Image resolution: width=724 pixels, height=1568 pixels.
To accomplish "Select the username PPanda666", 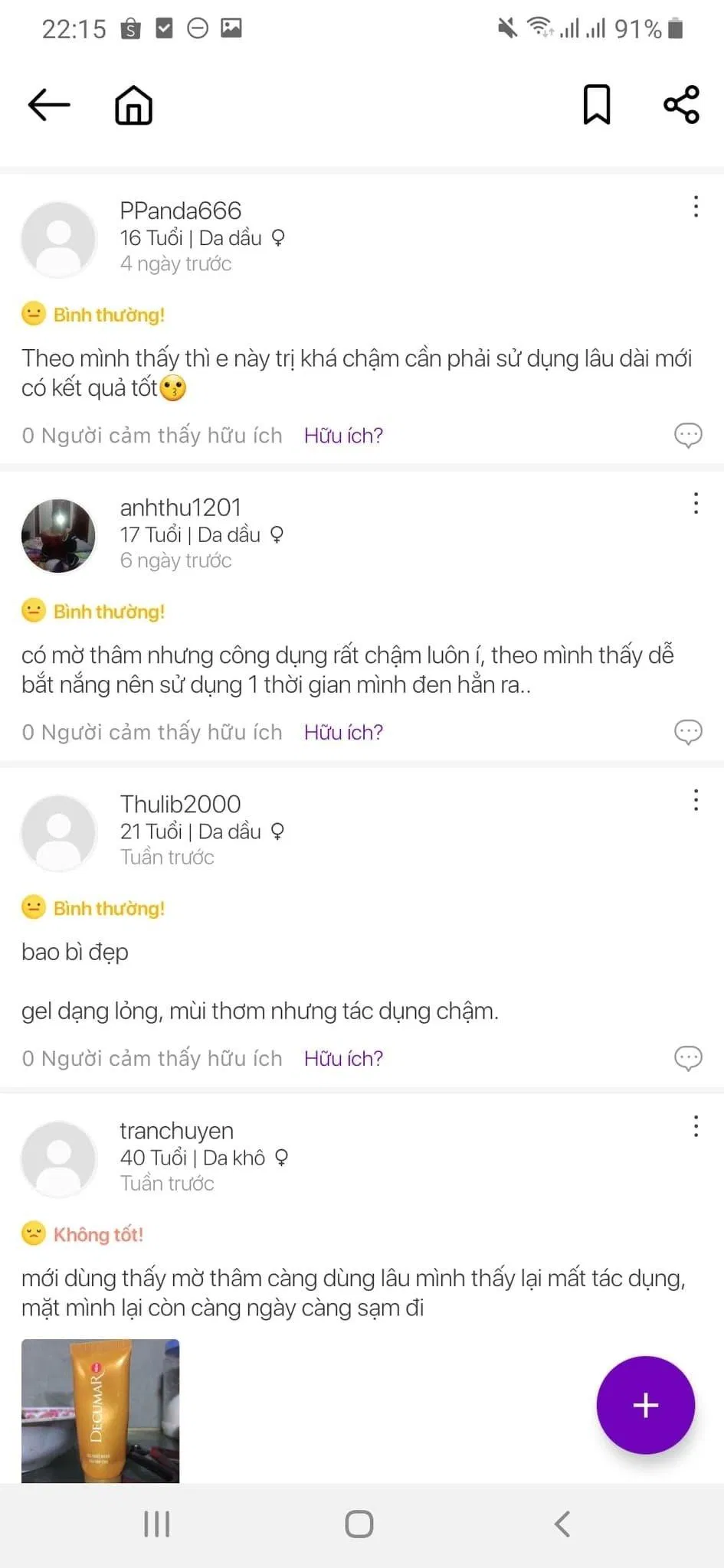I will point(181,211).
